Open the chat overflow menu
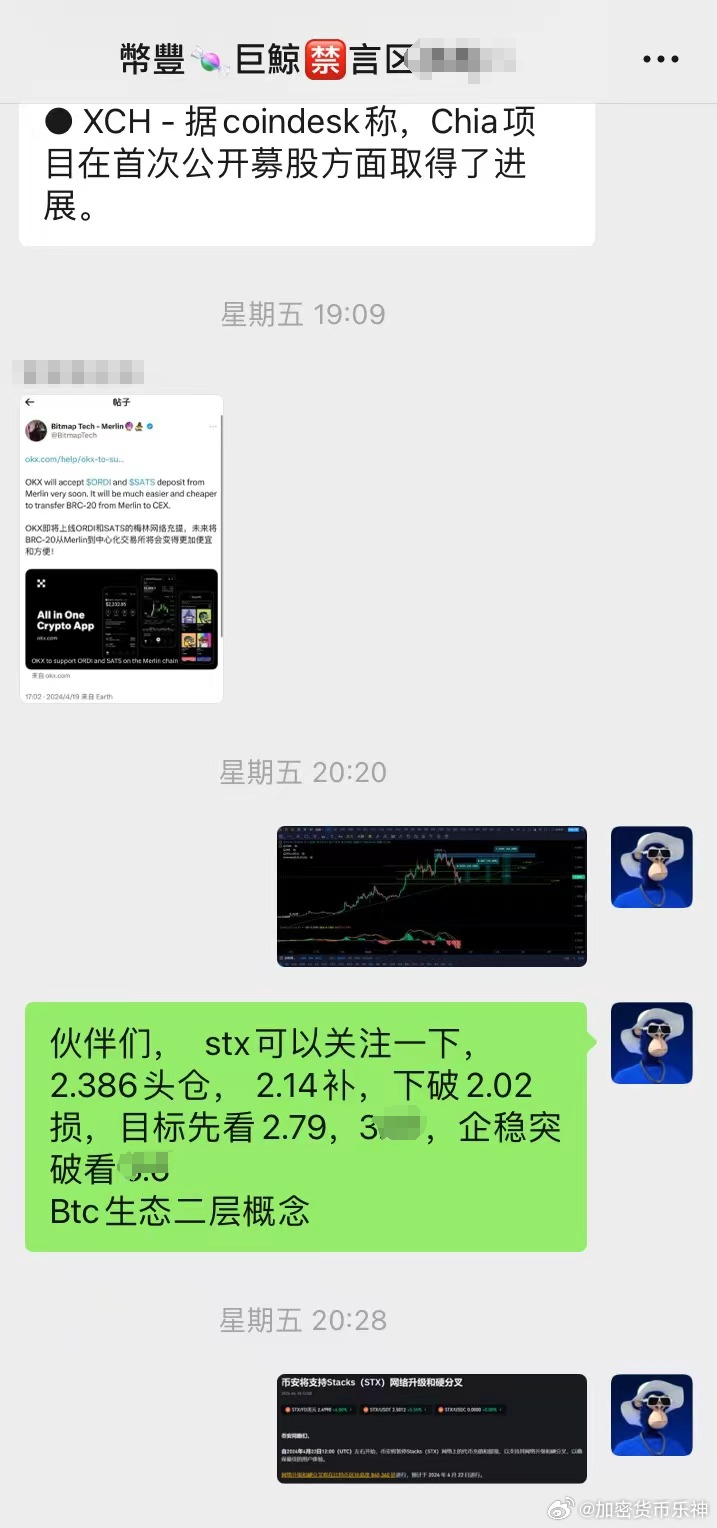This screenshot has height=1528, width=717. [x=661, y=60]
